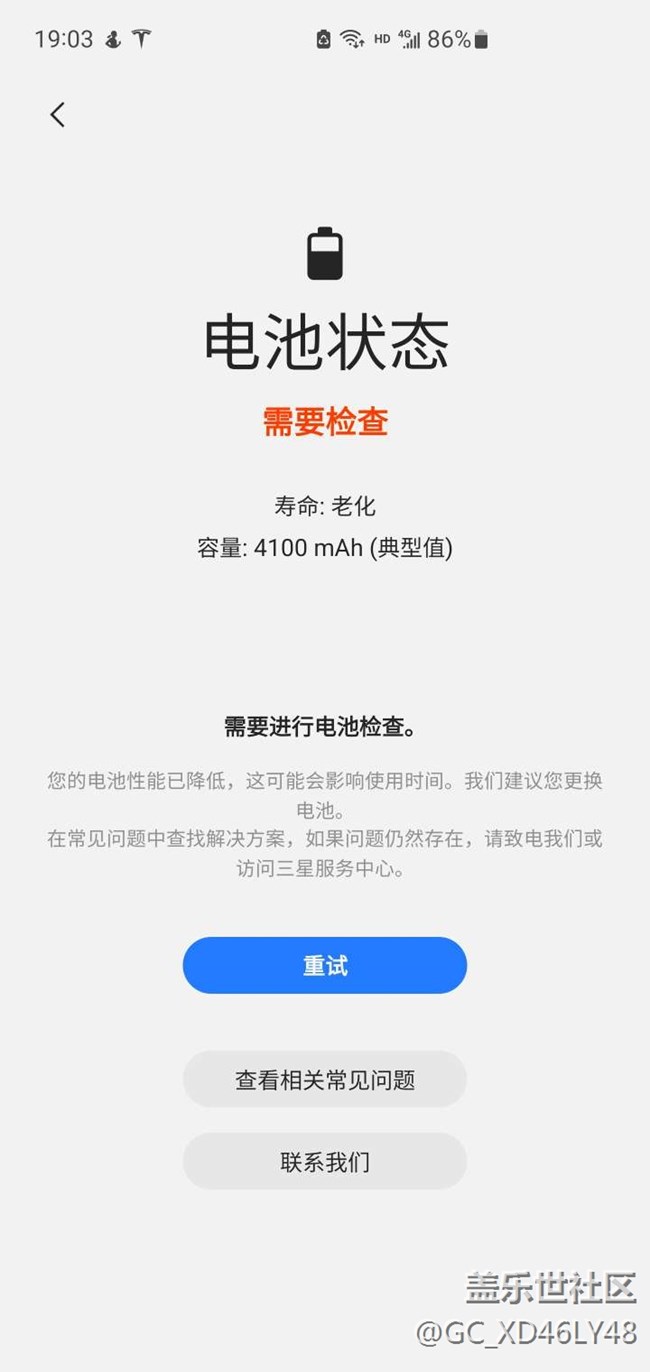Tap the blue 重试 retry button
The height and width of the screenshot is (1372, 650).
[325, 965]
